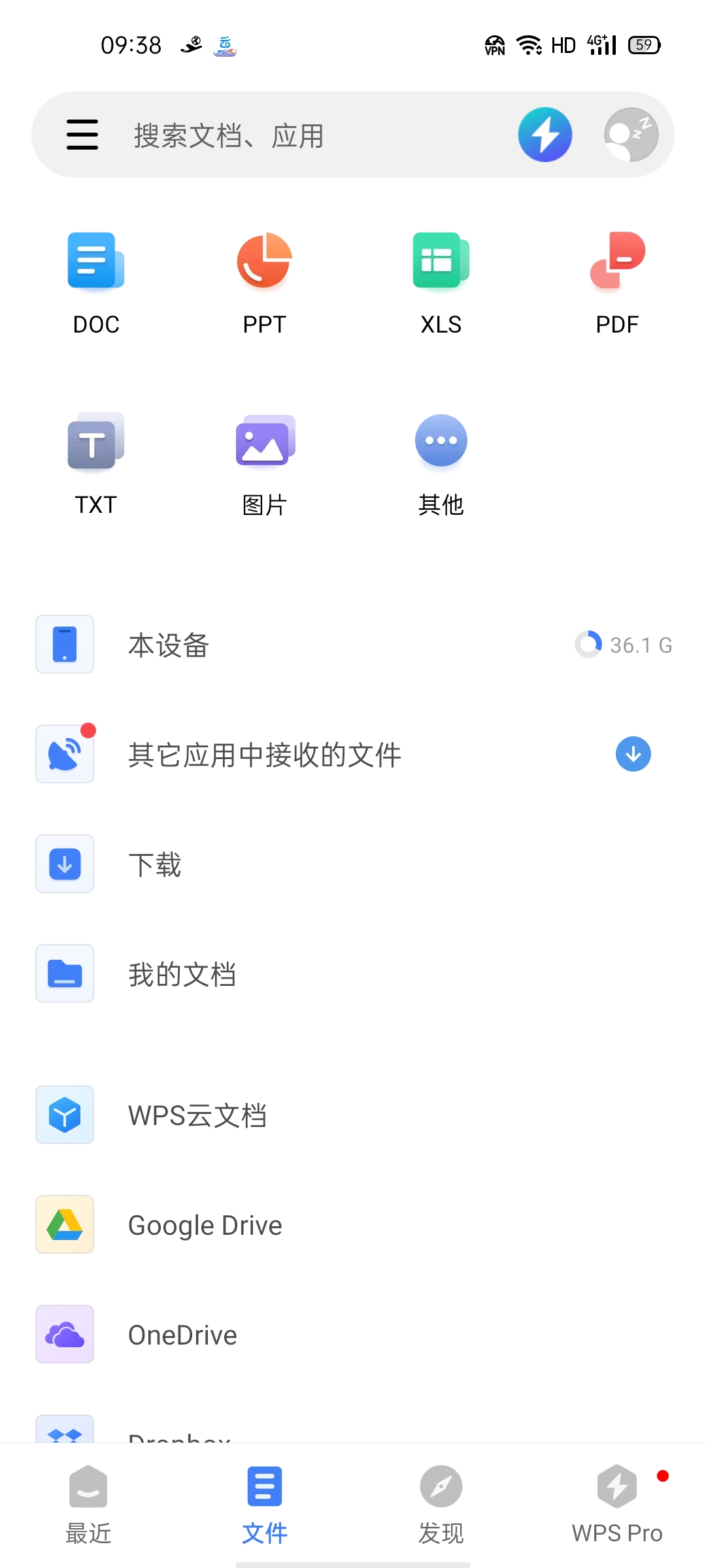Open the profile avatar
This screenshot has width=706, height=1568.
(631, 135)
